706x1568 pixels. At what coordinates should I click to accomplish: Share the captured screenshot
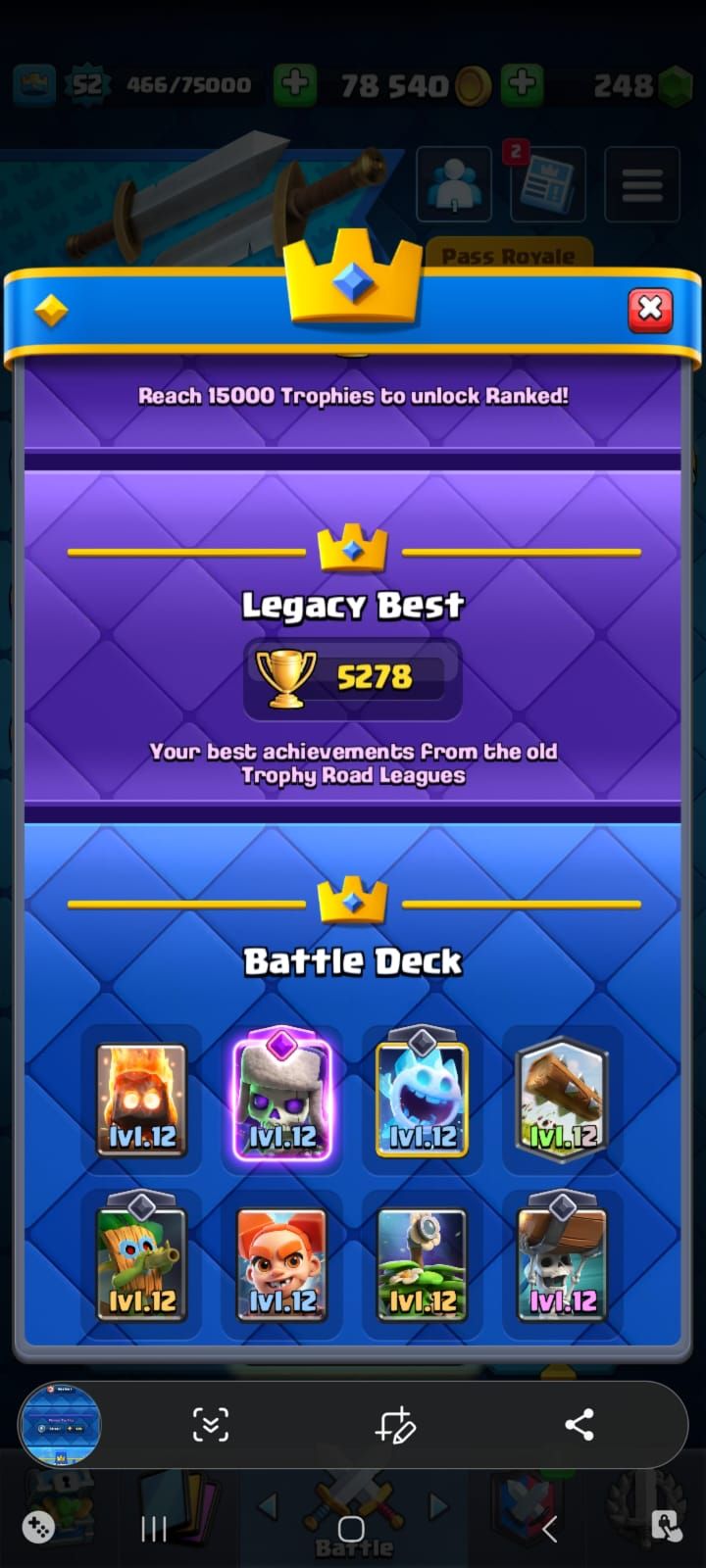click(x=579, y=1425)
